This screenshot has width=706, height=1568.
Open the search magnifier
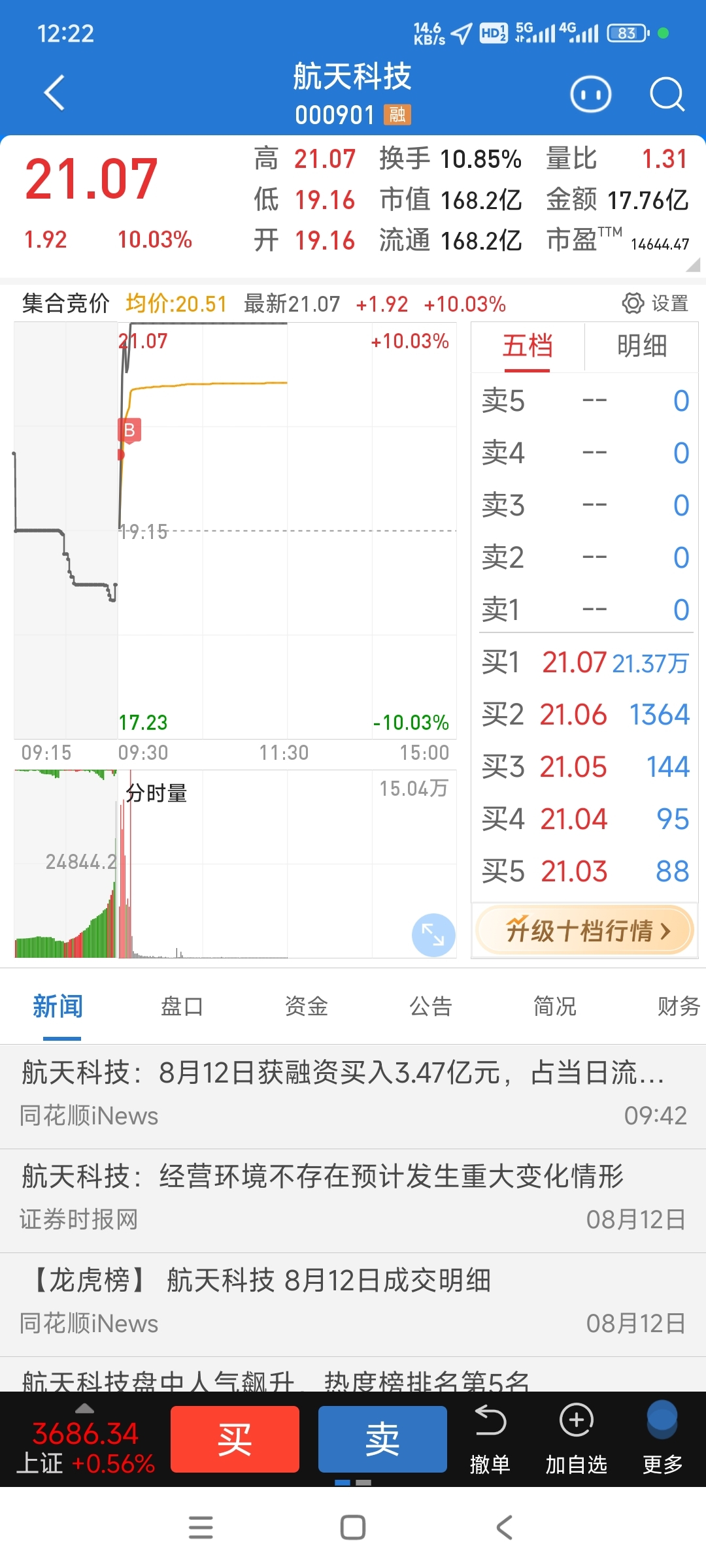(x=667, y=95)
